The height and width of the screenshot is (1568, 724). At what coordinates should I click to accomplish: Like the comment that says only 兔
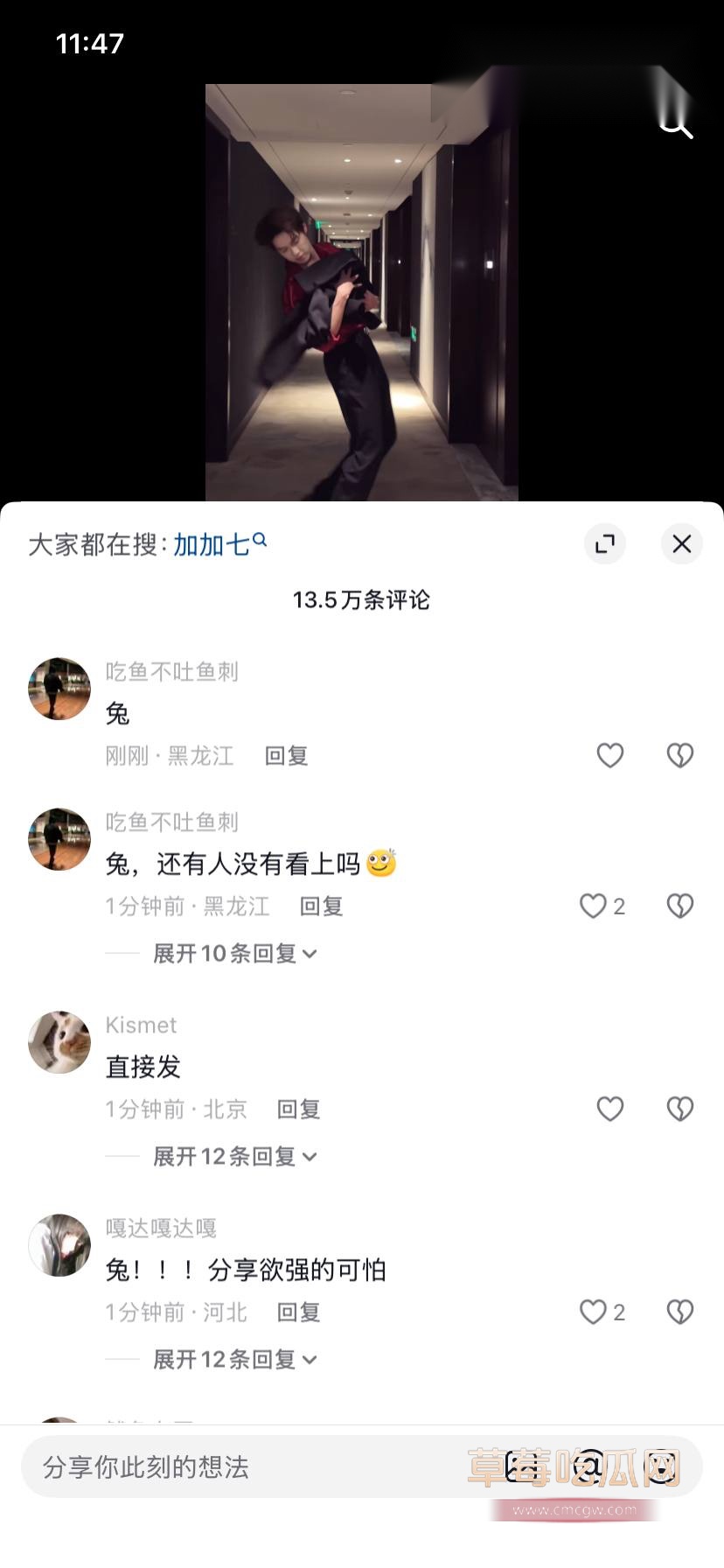click(x=610, y=755)
